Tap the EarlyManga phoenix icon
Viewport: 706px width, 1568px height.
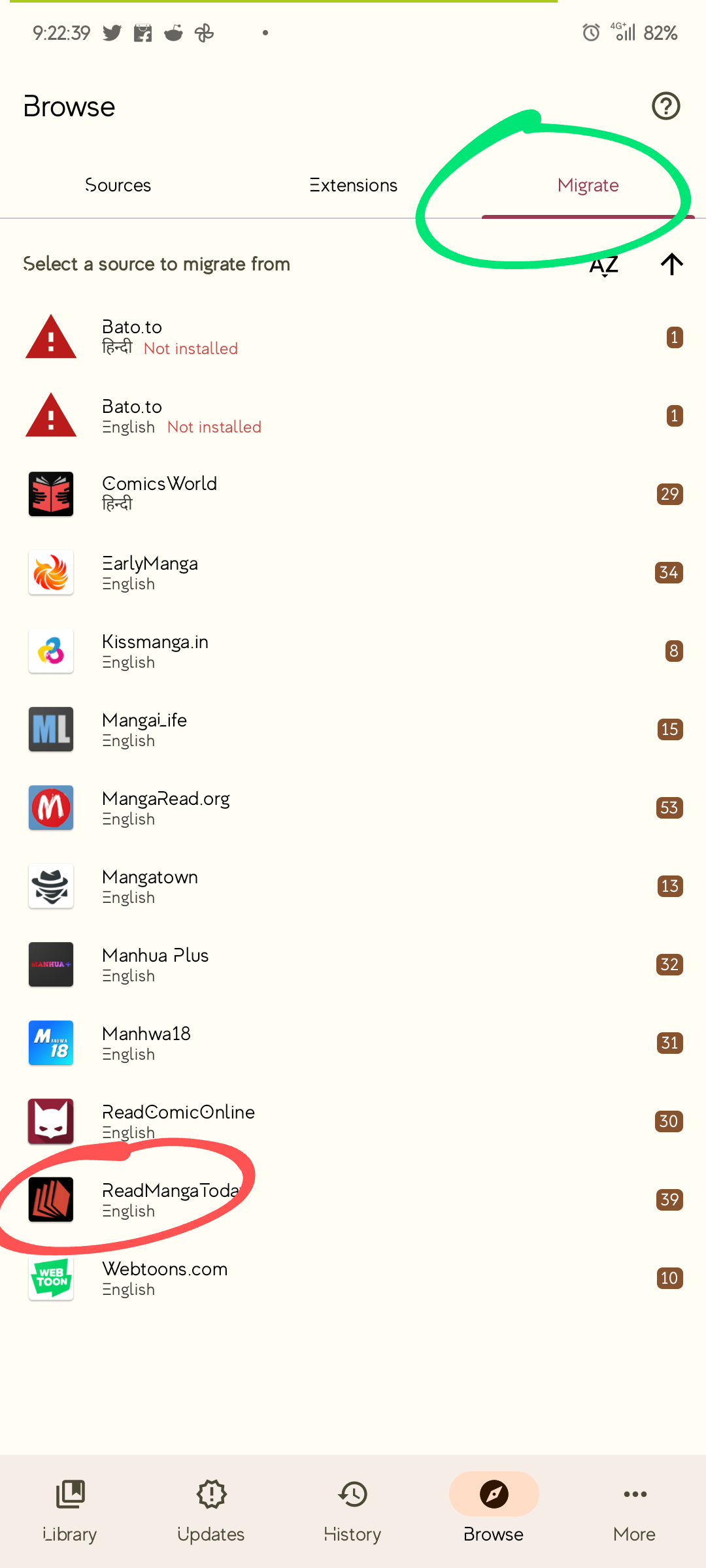click(x=51, y=572)
